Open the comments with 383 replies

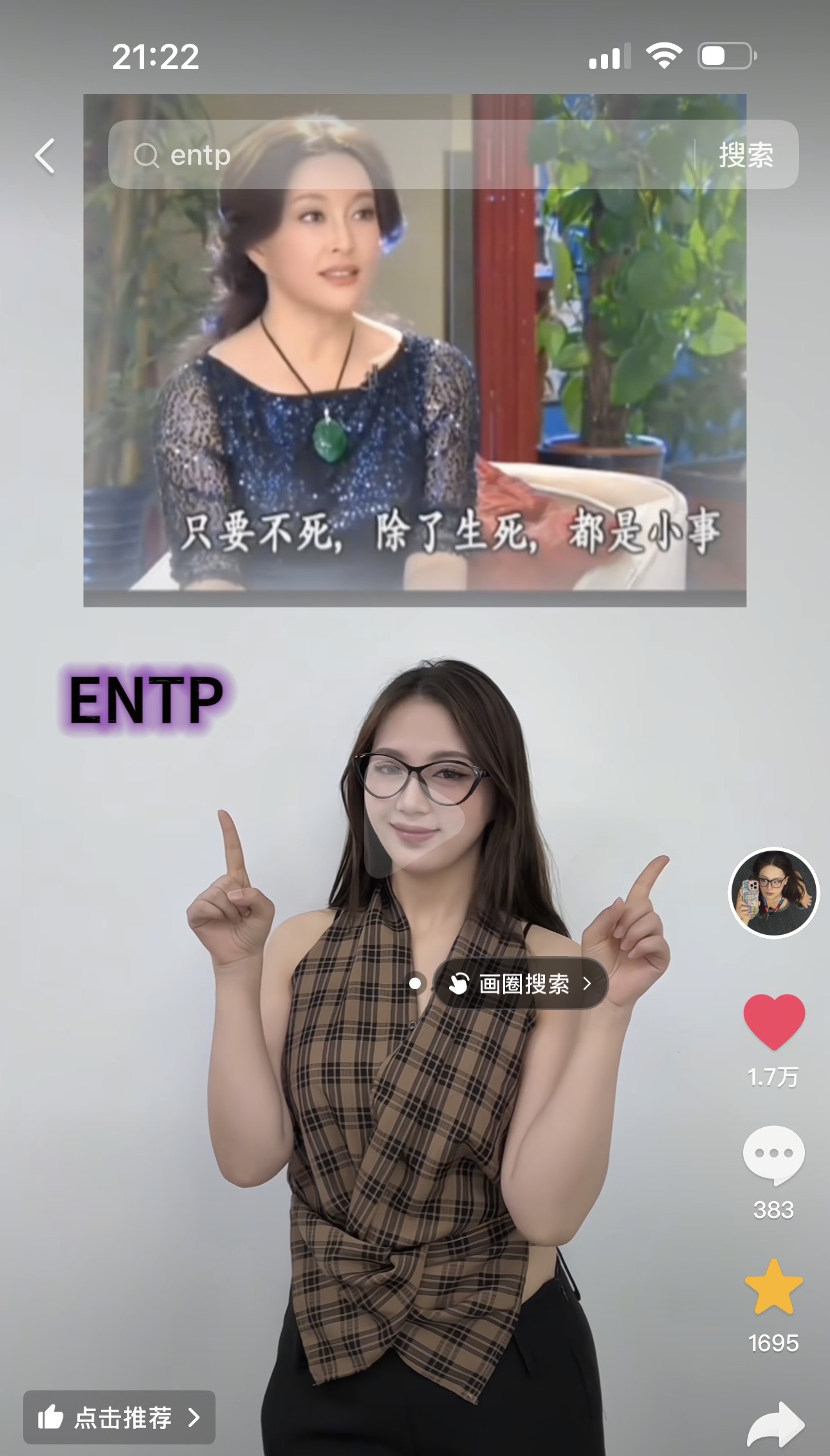(773, 1156)
